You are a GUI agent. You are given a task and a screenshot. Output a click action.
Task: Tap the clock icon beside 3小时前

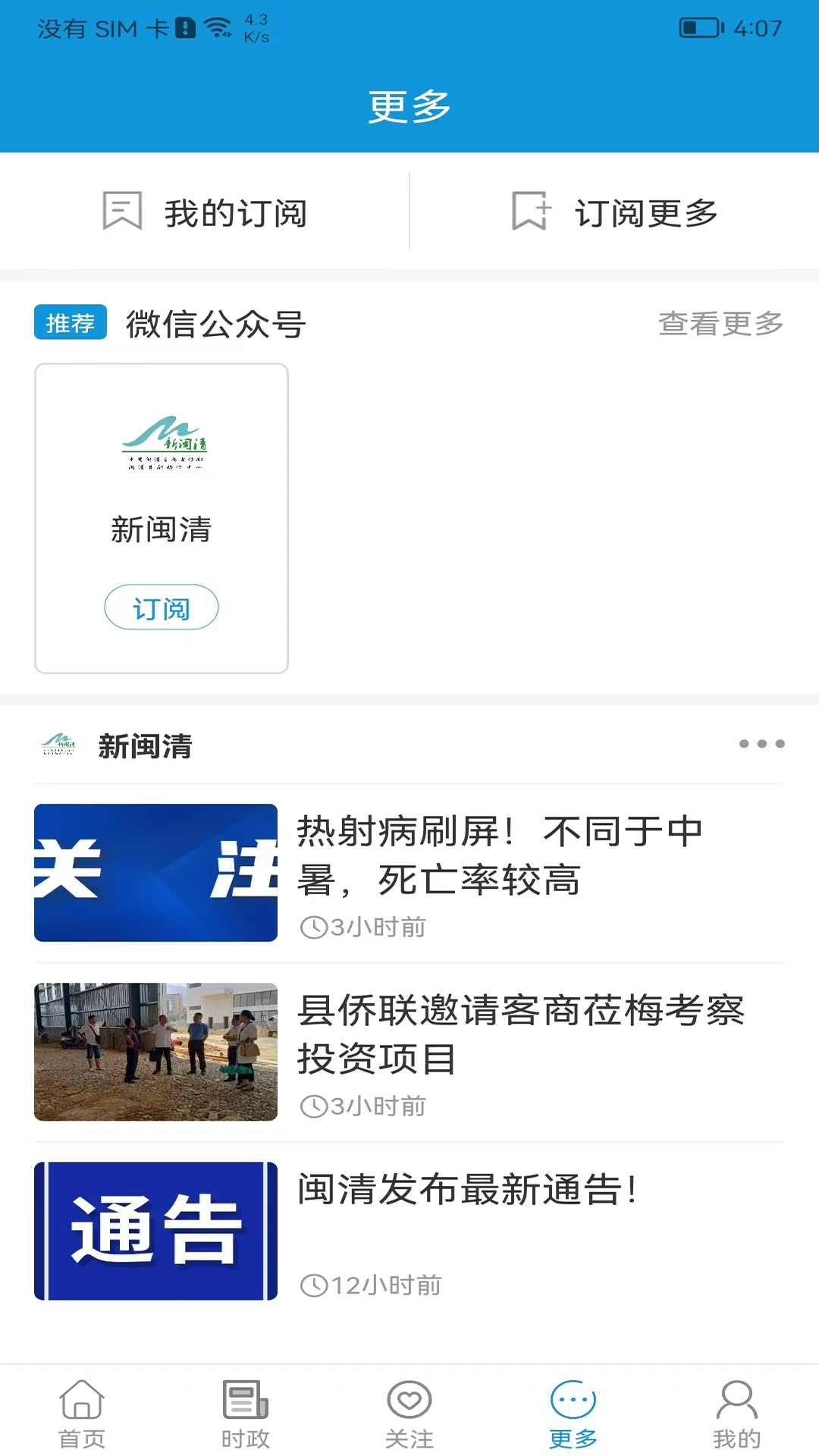[312, 926]
